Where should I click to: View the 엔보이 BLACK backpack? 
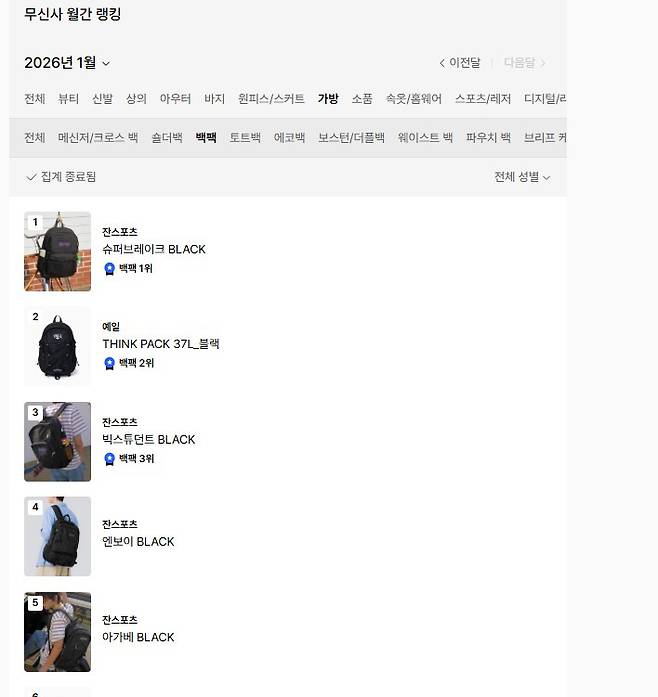[x=138, y=541]
